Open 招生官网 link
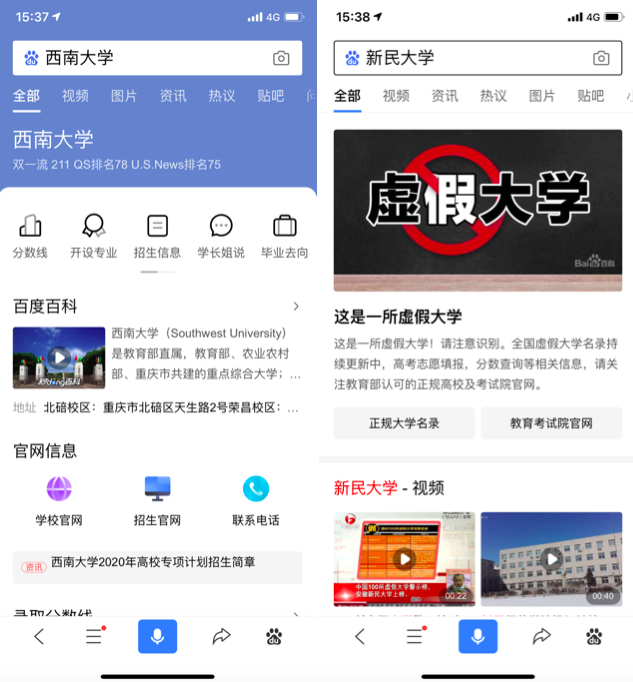The width and height of the screenshot is (633, 682). coord(157,499)
